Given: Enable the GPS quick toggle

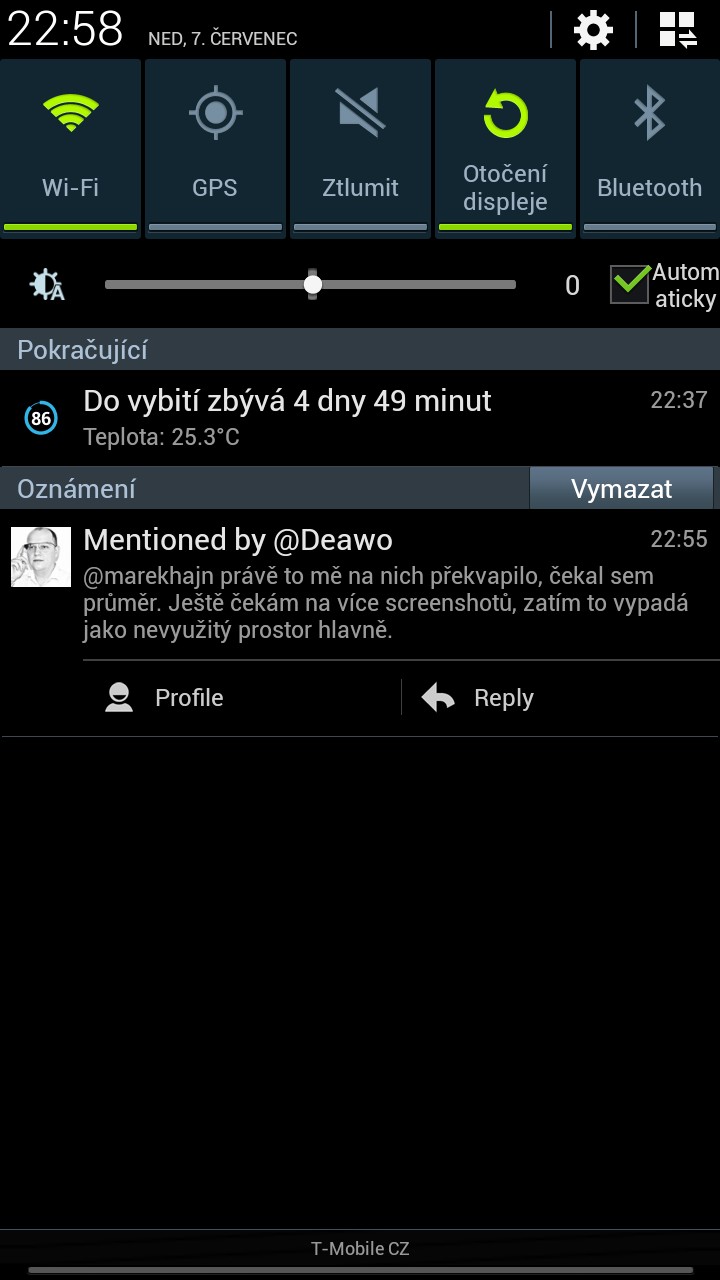Looking at the screenshot, I should (215, 148).
